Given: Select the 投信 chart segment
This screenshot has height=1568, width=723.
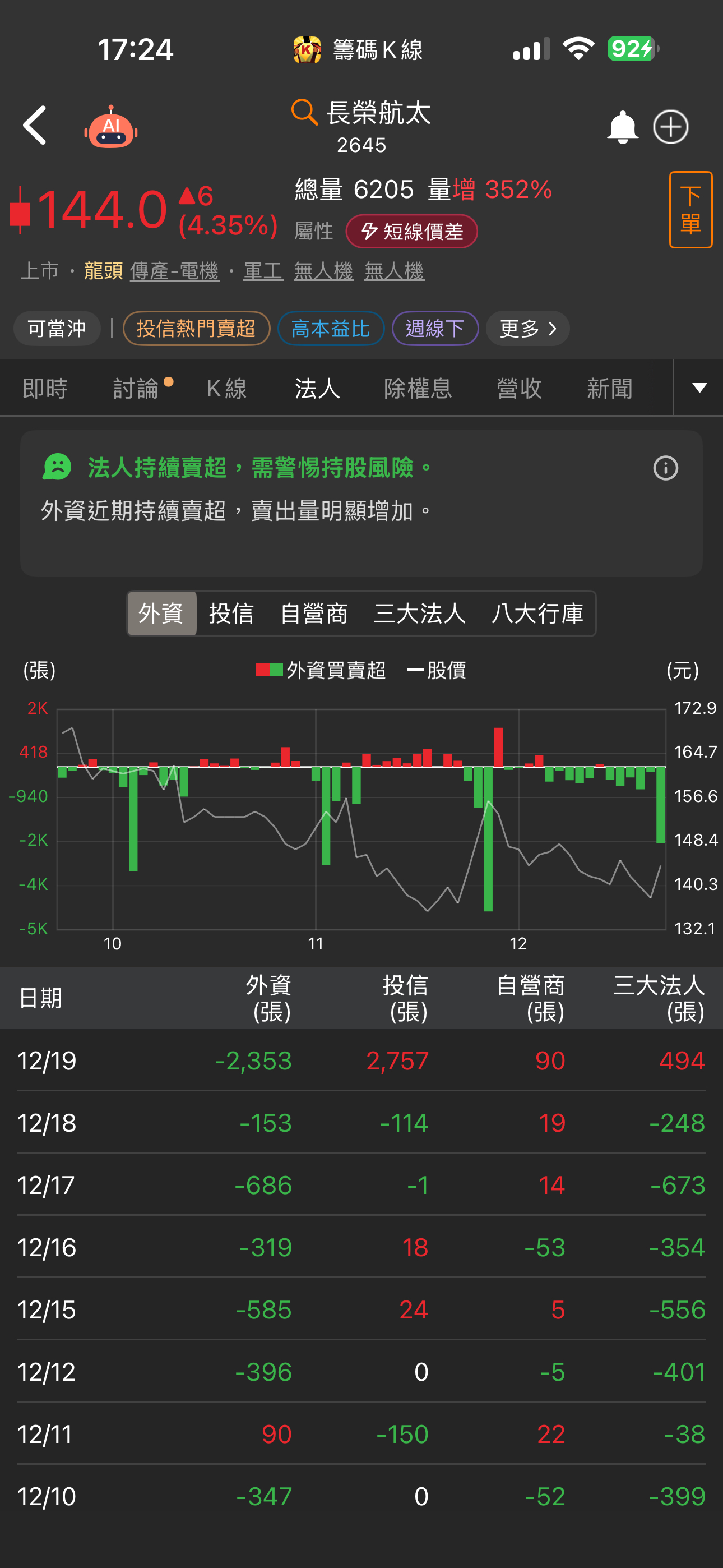Looking at the screenshot, I should click(231, 614).
